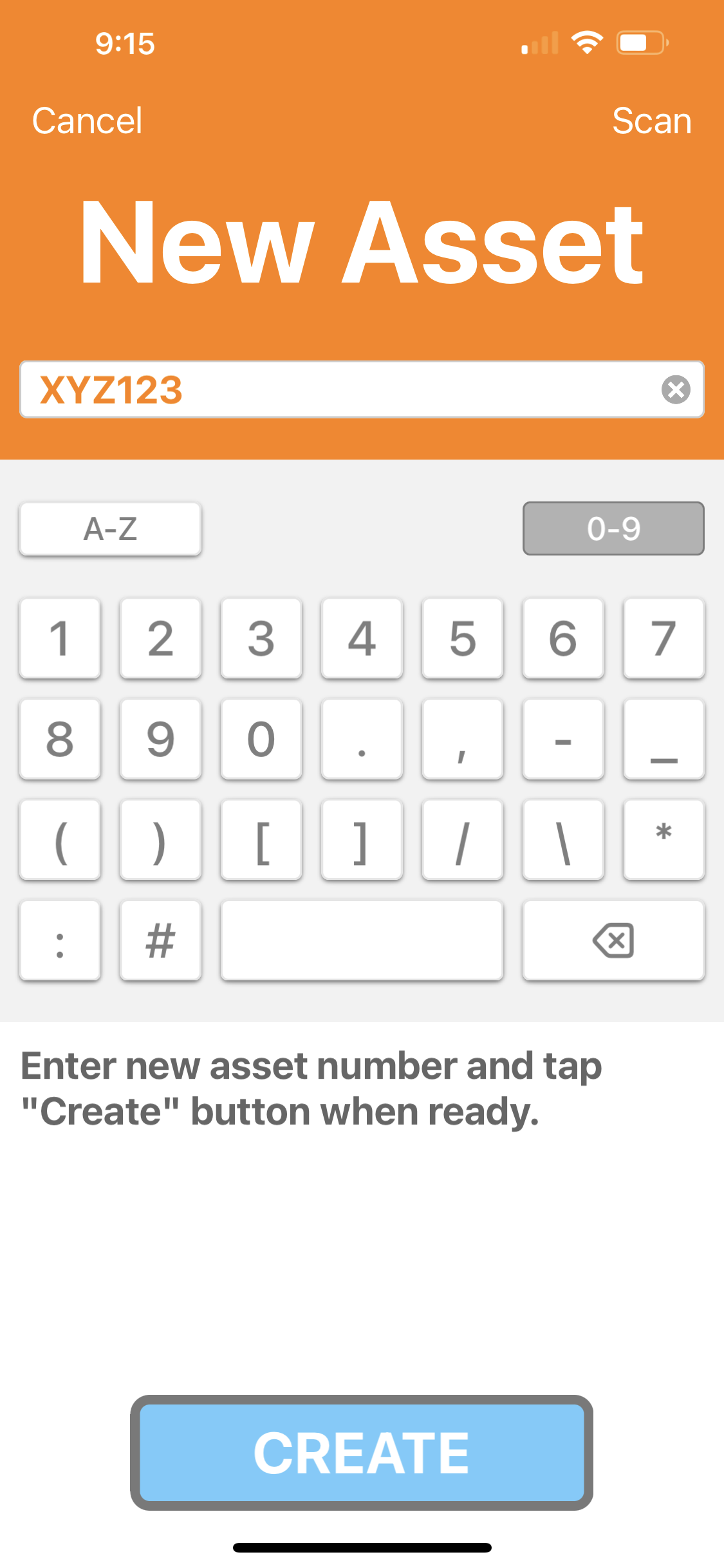The height and width of the screenshot is (1568, 724).
Task: Tap the space bar key
Action: (362, 940)
